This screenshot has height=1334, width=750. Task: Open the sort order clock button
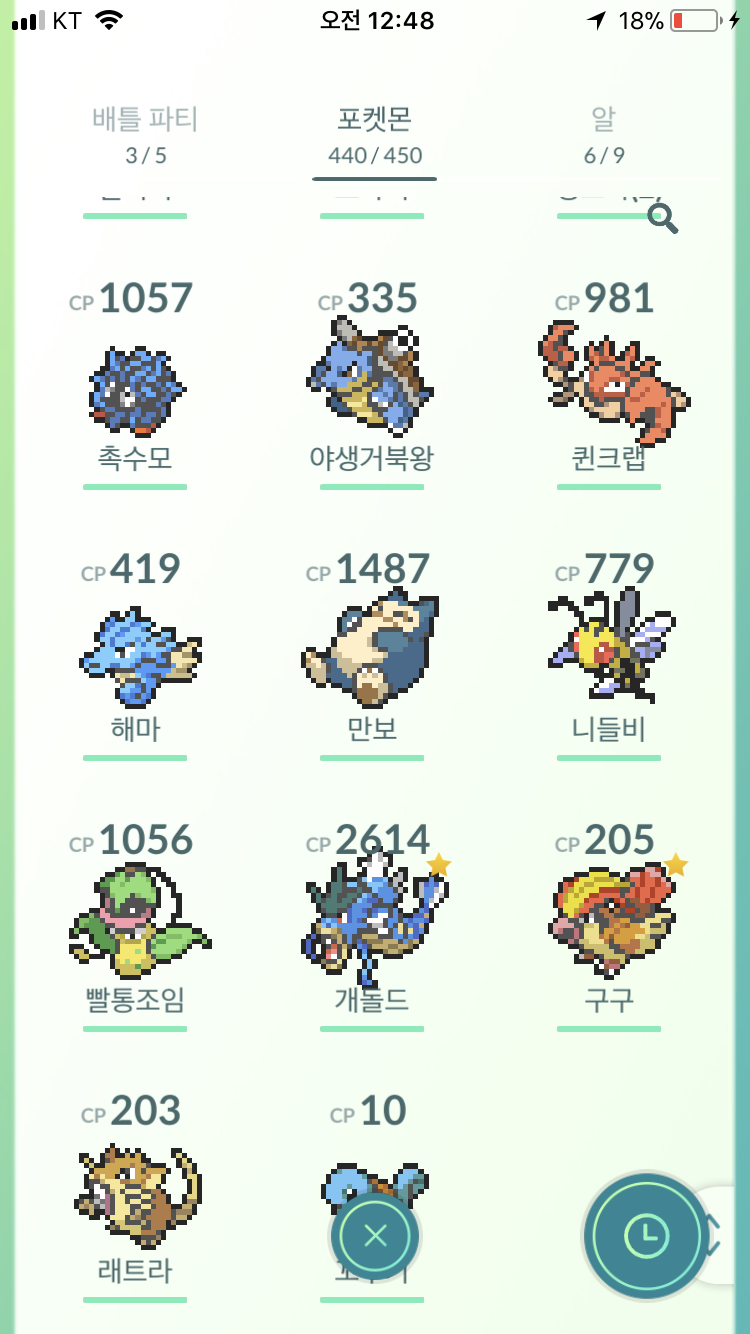click(x=647, y=1236)
